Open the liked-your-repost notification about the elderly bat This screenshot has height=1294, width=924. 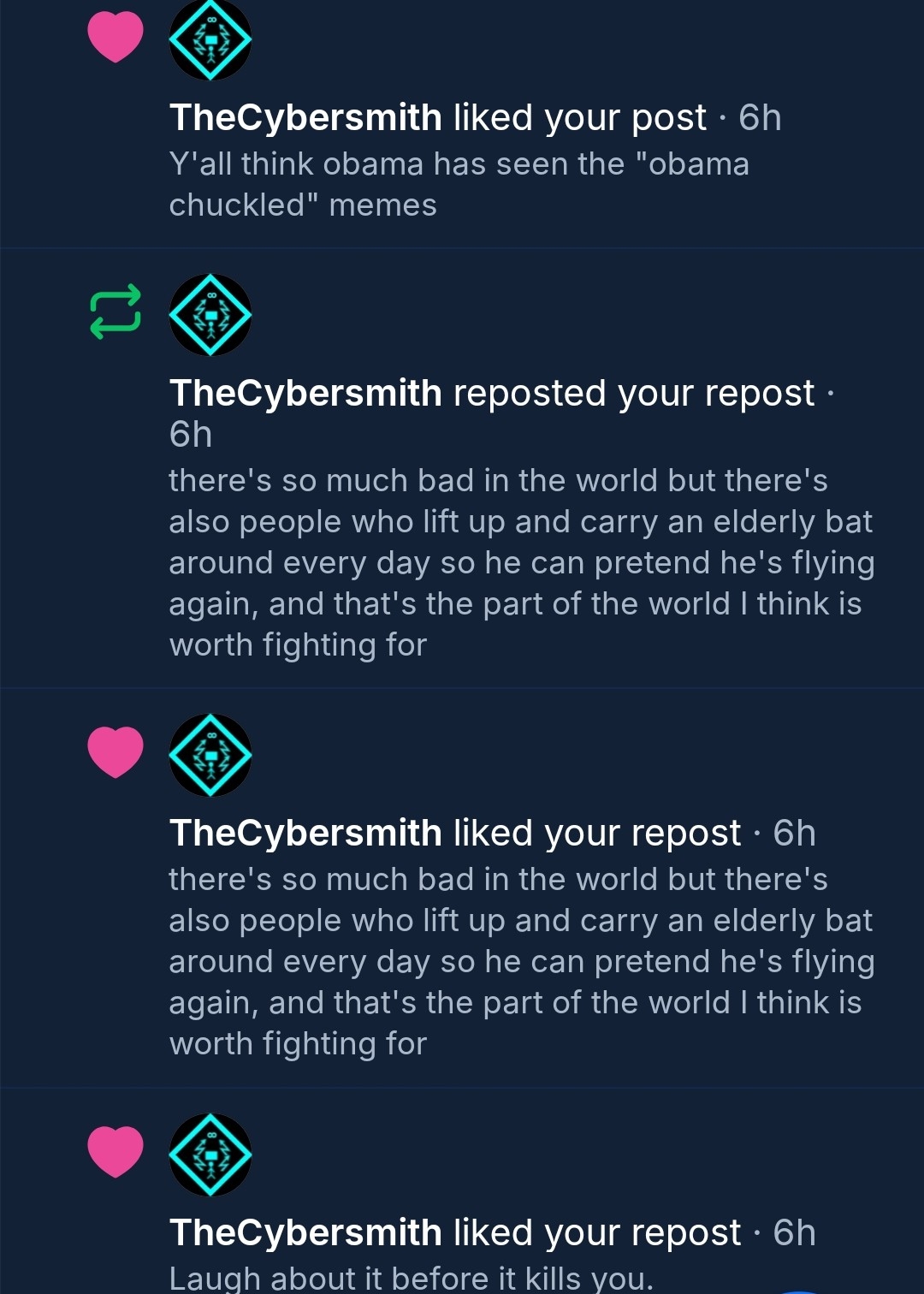click(x=520, y=961)
